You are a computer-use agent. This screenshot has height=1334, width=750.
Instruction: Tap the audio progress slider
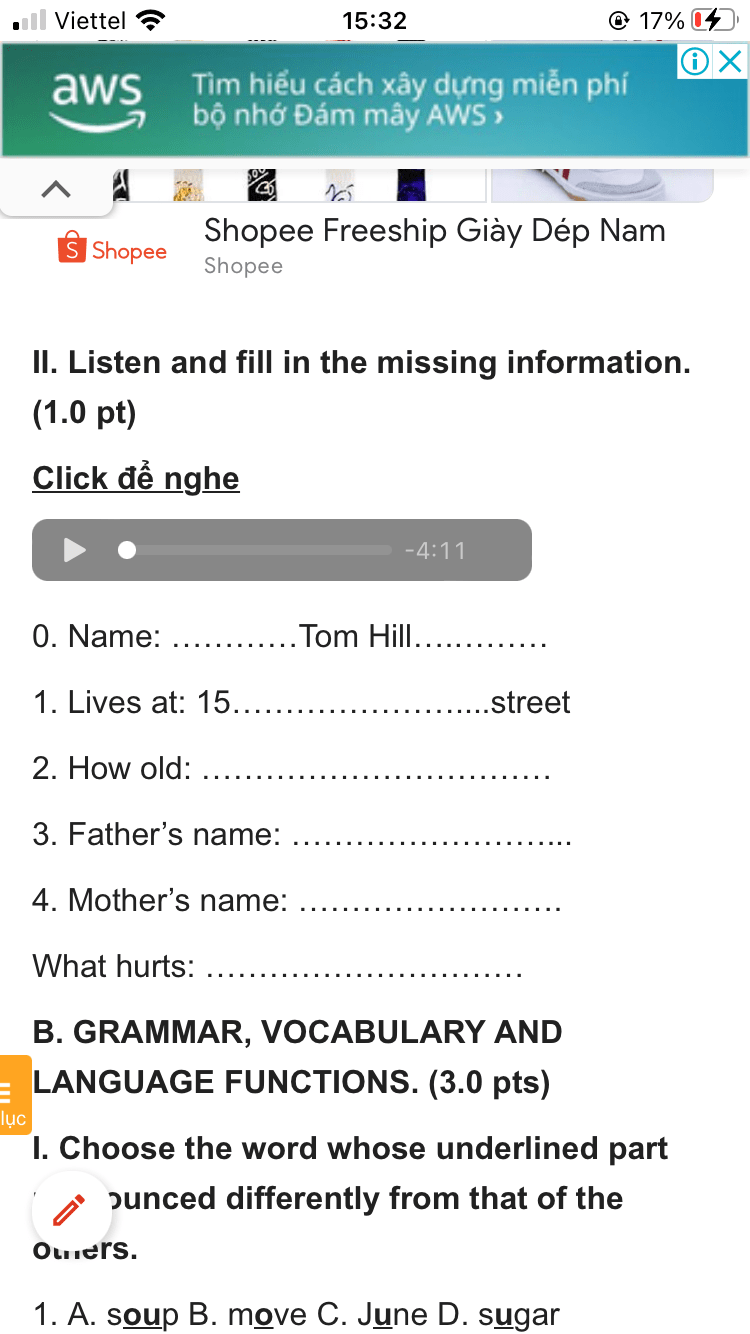point(258,550)
